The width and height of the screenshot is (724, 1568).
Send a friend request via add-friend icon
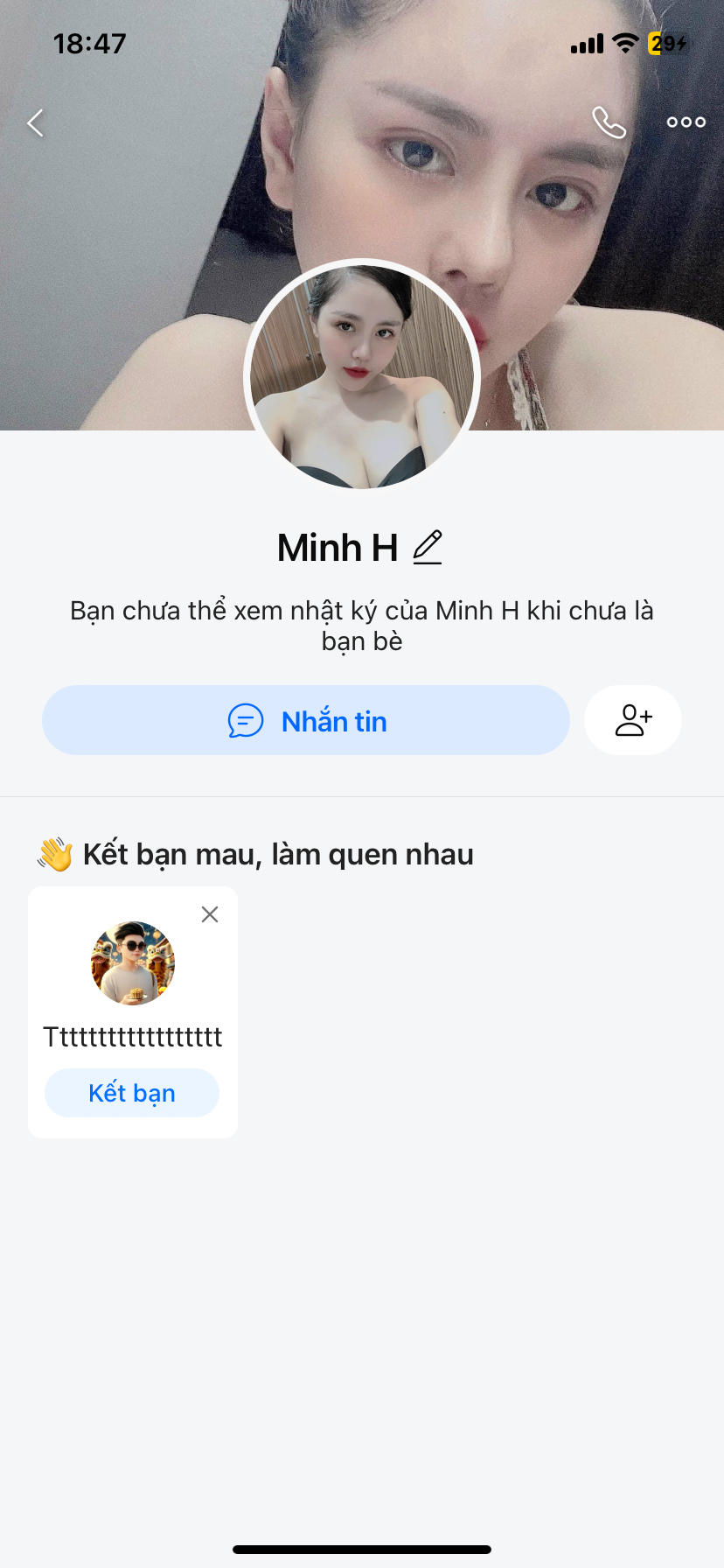coord(633,720)
